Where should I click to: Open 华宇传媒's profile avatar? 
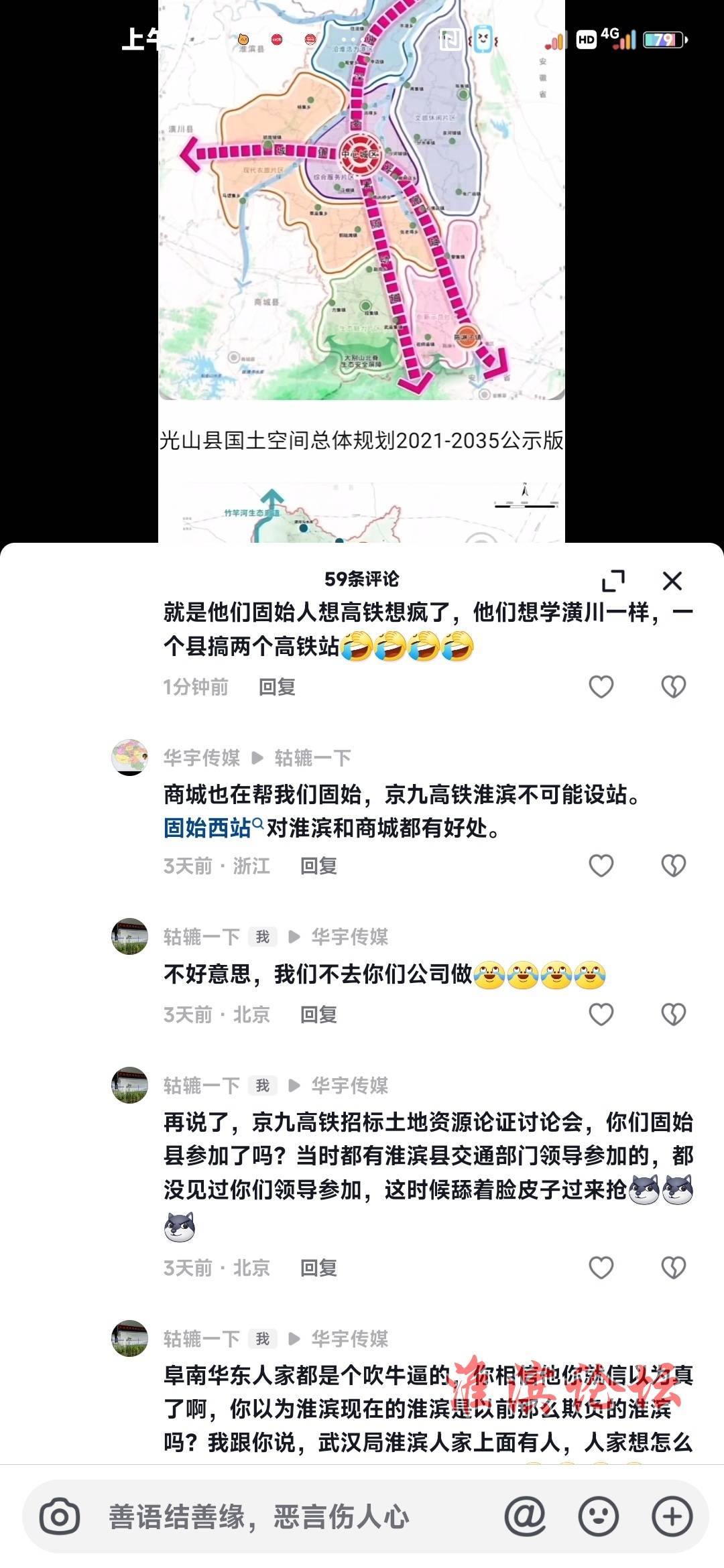(129, 757)
